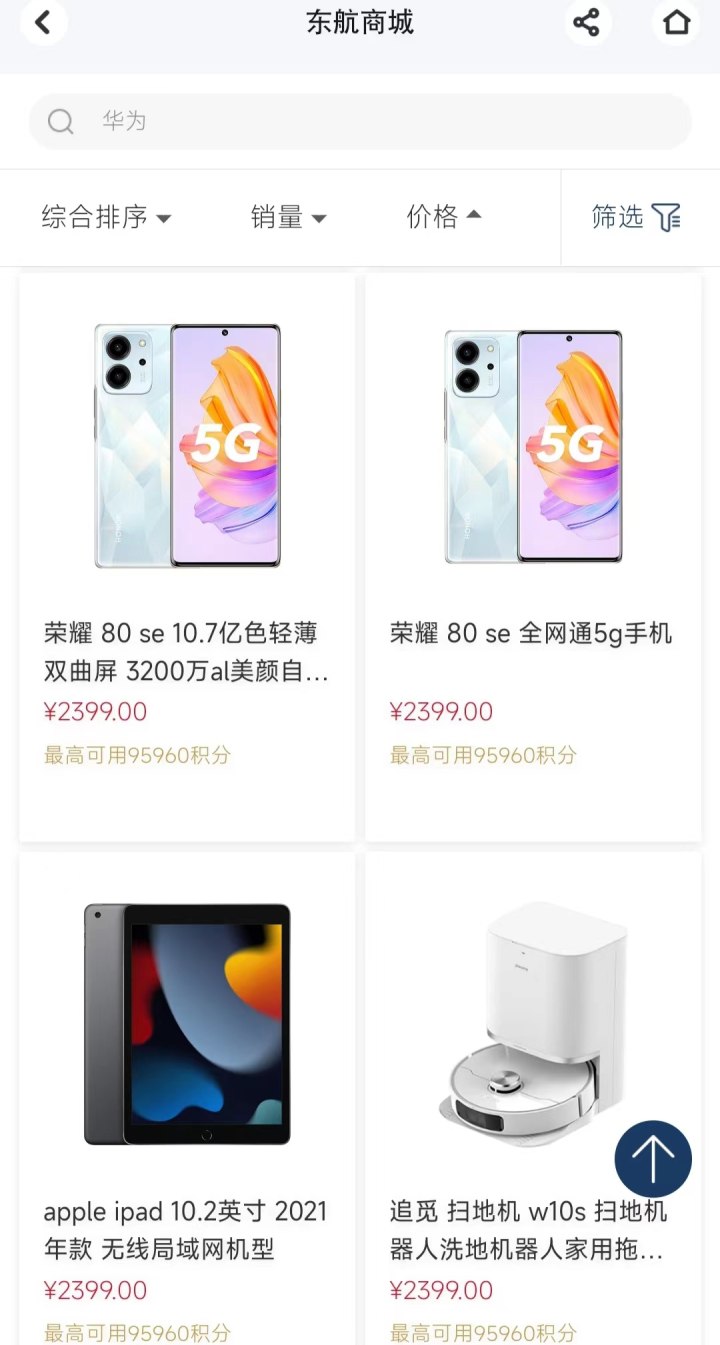Viewport: 720px width, 1345px height.
Task: Open 荣耀 80 se 10.7亿色轻薄 product card
Action: pyautogui.click(x=187, y=556)
